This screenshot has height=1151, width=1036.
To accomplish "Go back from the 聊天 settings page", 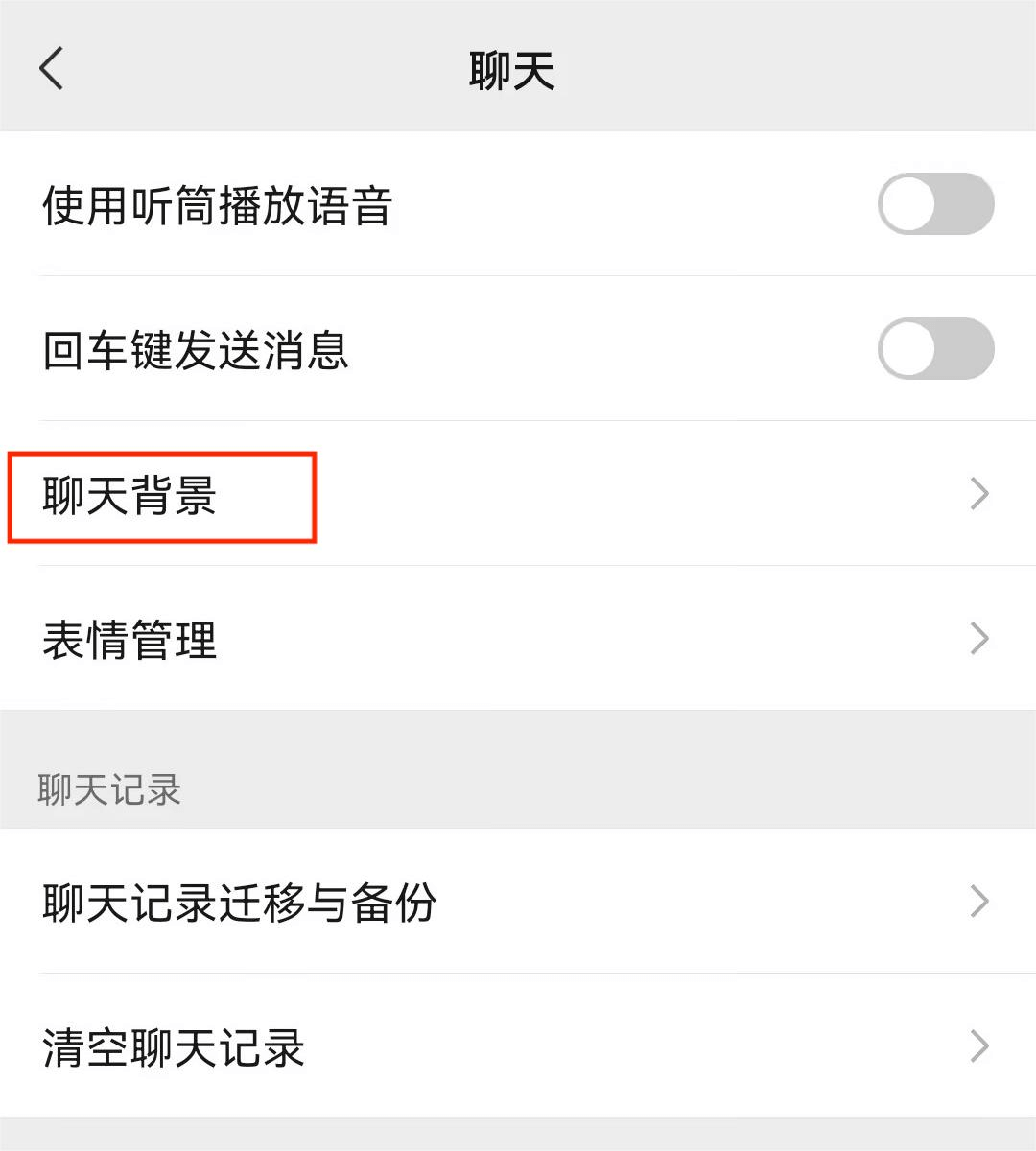I will coord(52,69).
